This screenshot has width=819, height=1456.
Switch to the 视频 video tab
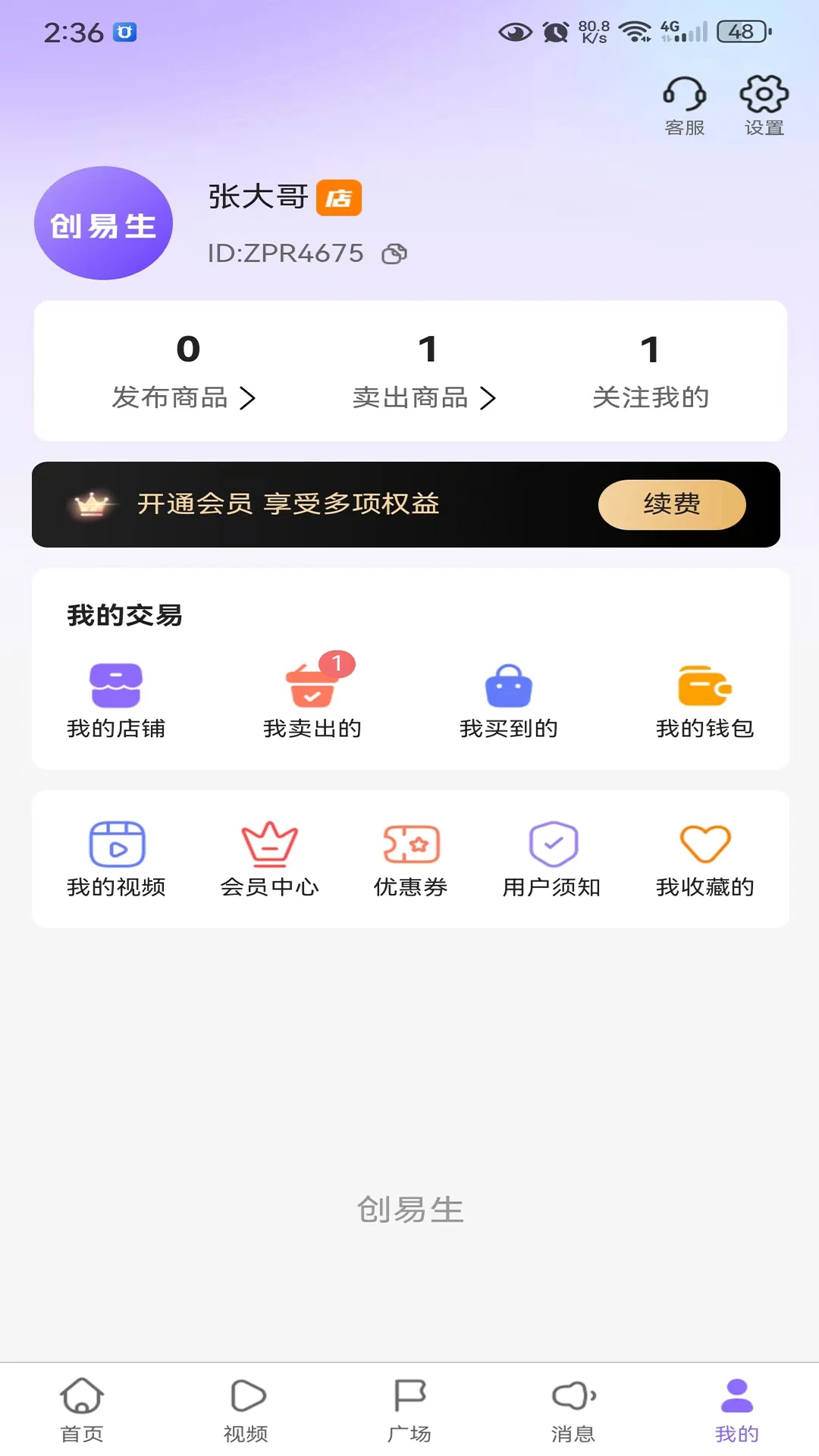[246, 1410]
